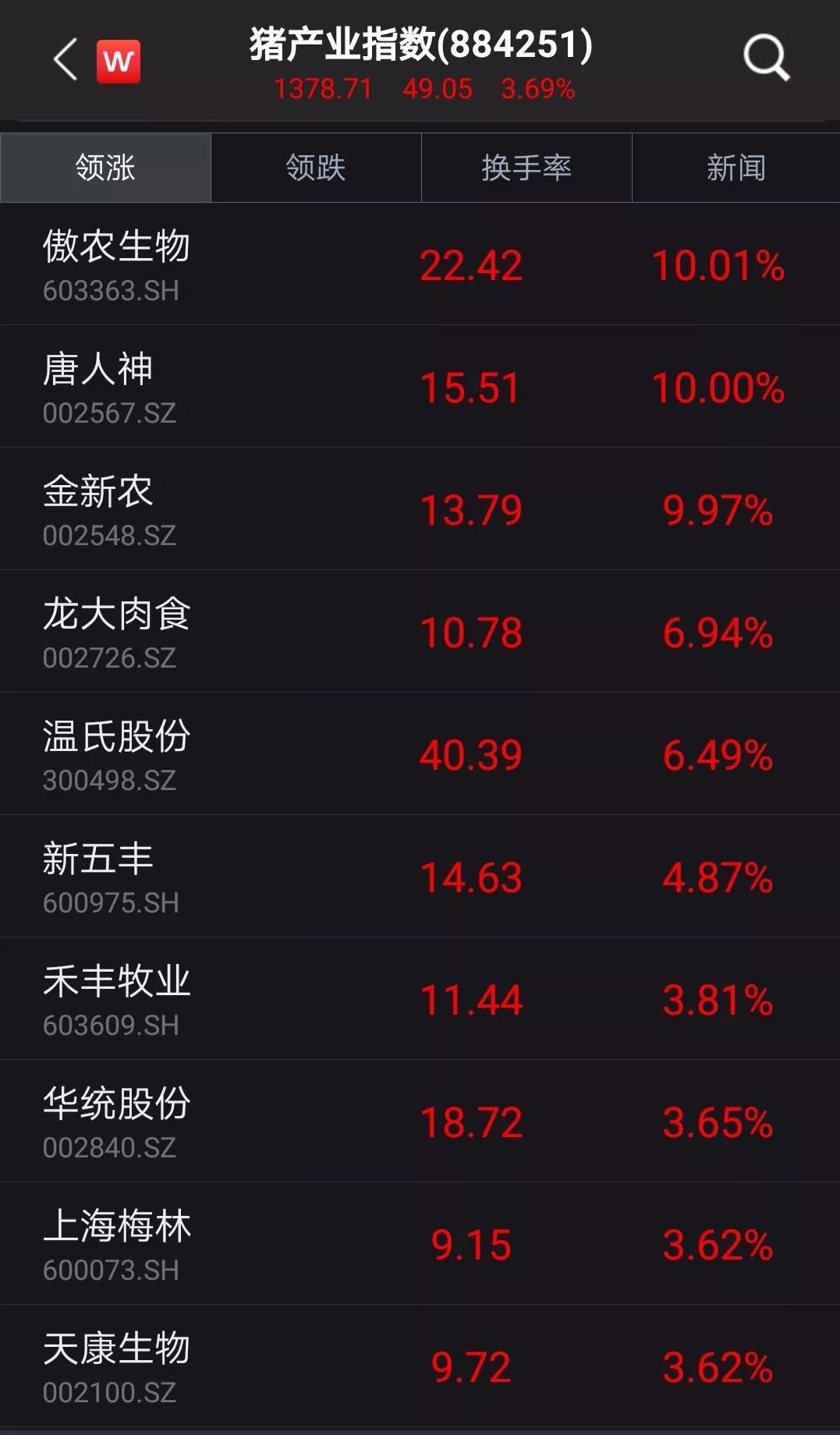
Task: View news via the 新闻 tab
Action: tap(735, 166)
